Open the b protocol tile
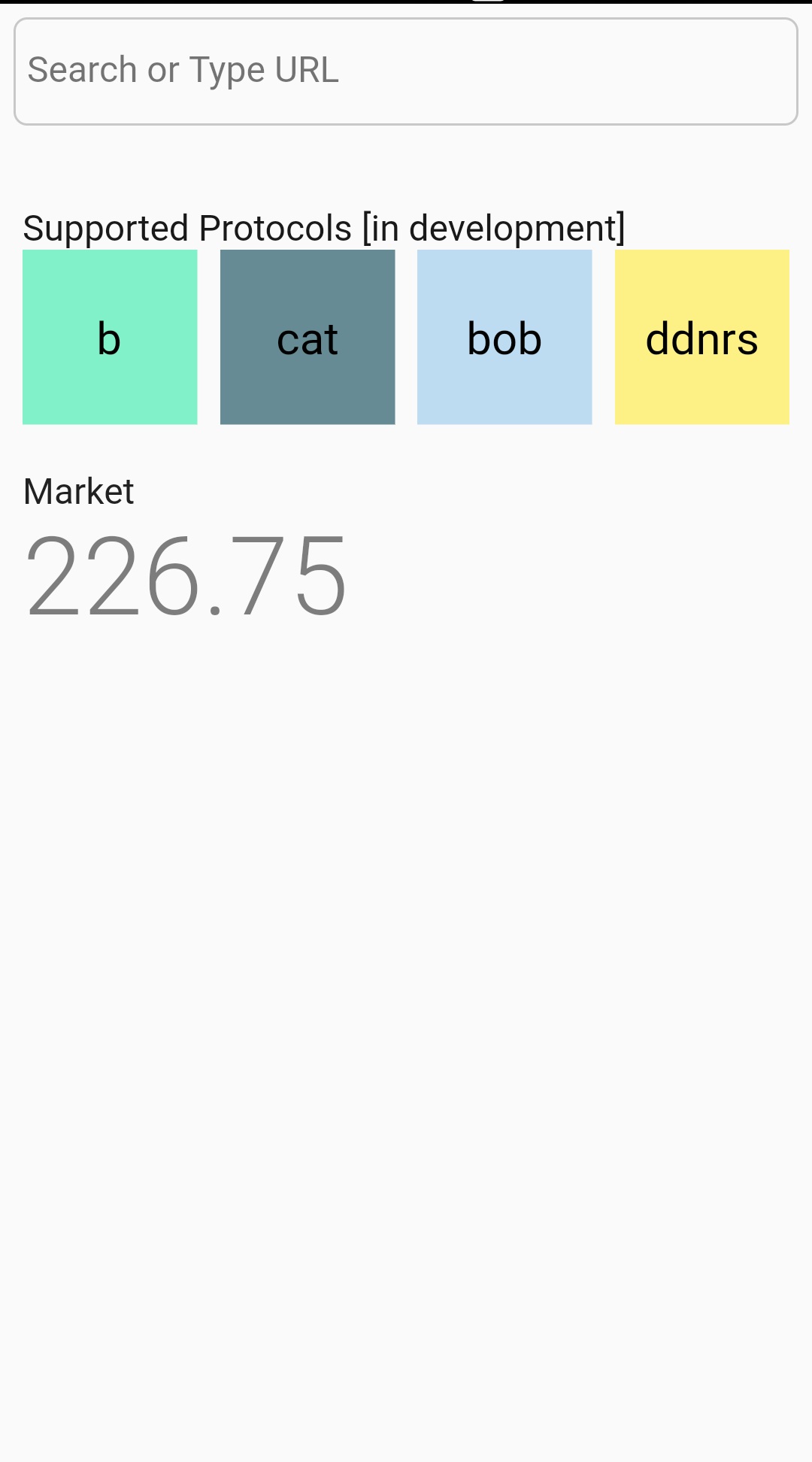 click(x=110, y=337)
